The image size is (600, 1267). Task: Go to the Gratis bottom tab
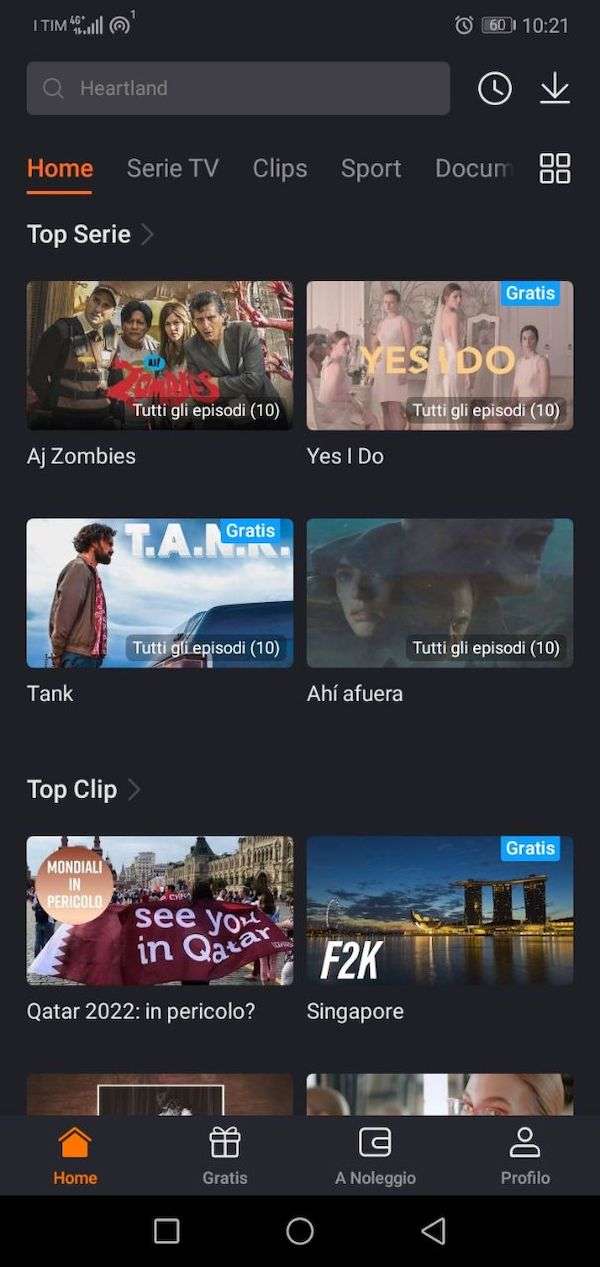tap(225, 1155)
